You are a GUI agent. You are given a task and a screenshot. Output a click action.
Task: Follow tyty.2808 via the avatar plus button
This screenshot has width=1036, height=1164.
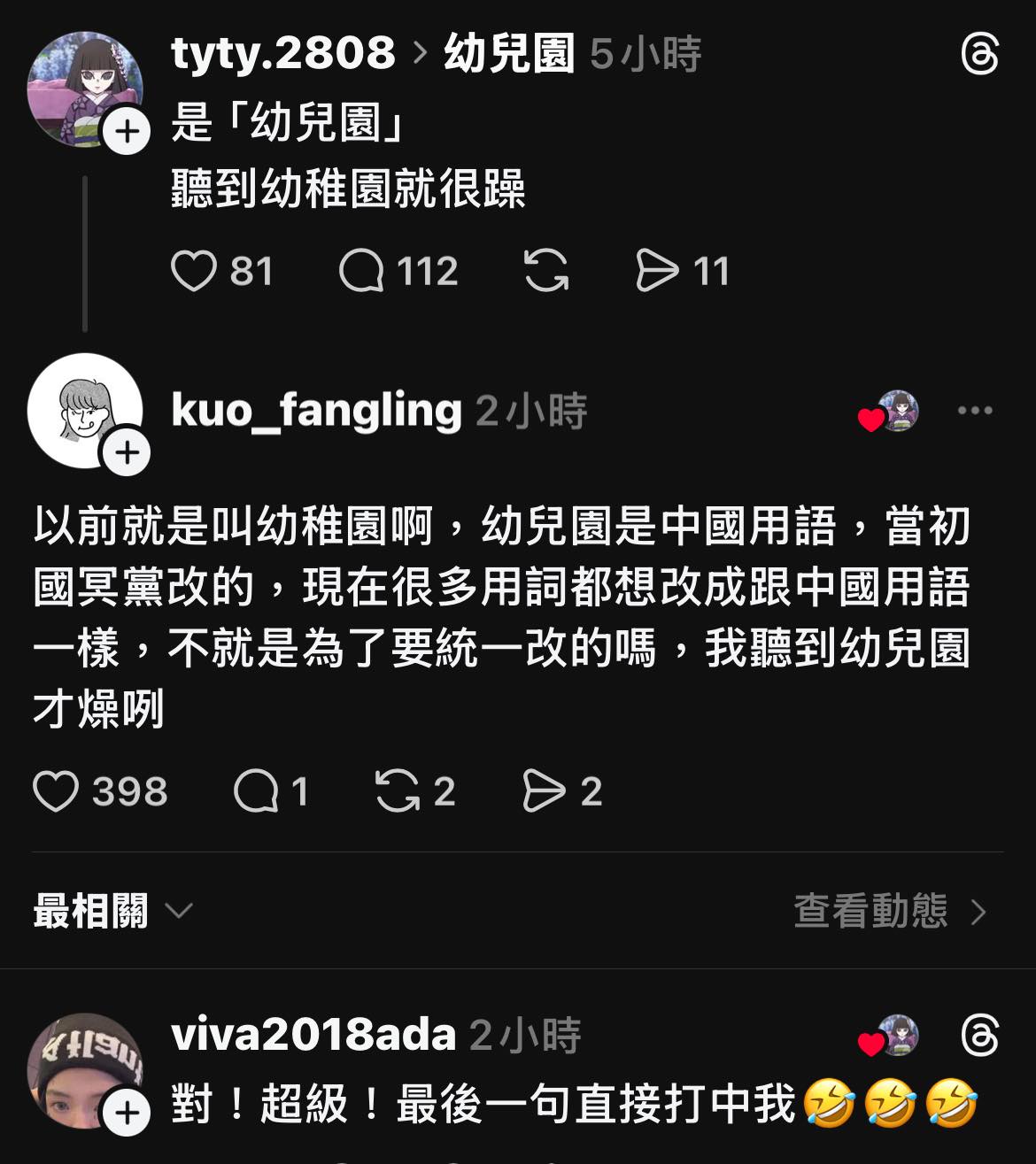click(127, 133)
